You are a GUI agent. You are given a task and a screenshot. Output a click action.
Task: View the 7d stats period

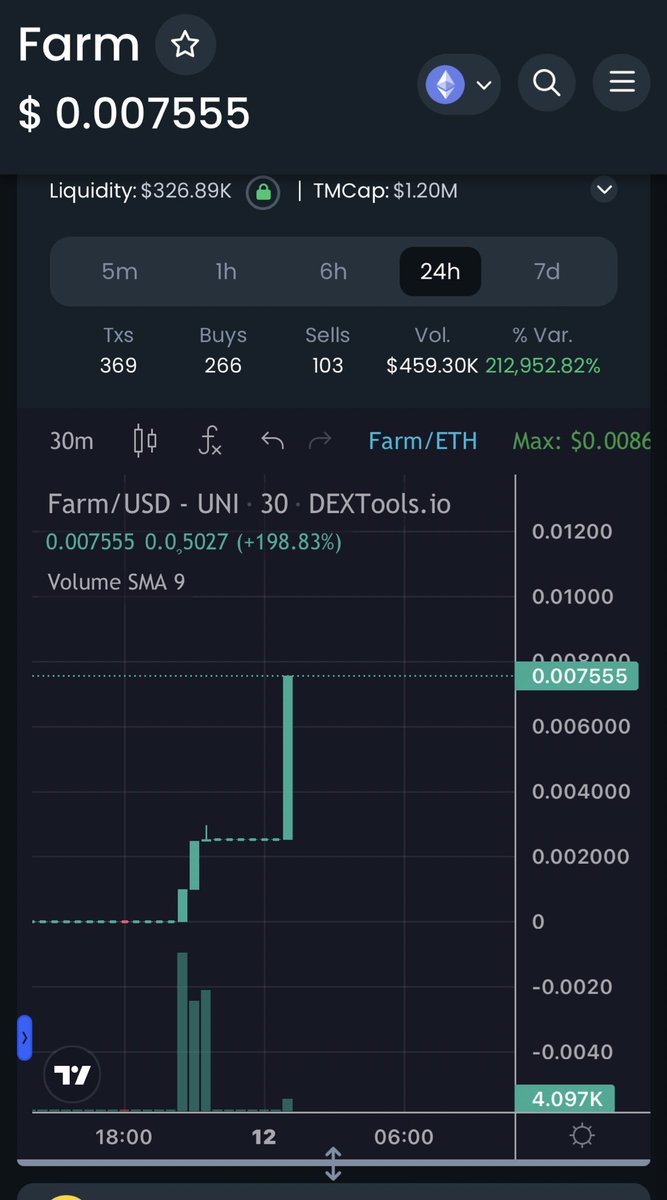point(547,271)
